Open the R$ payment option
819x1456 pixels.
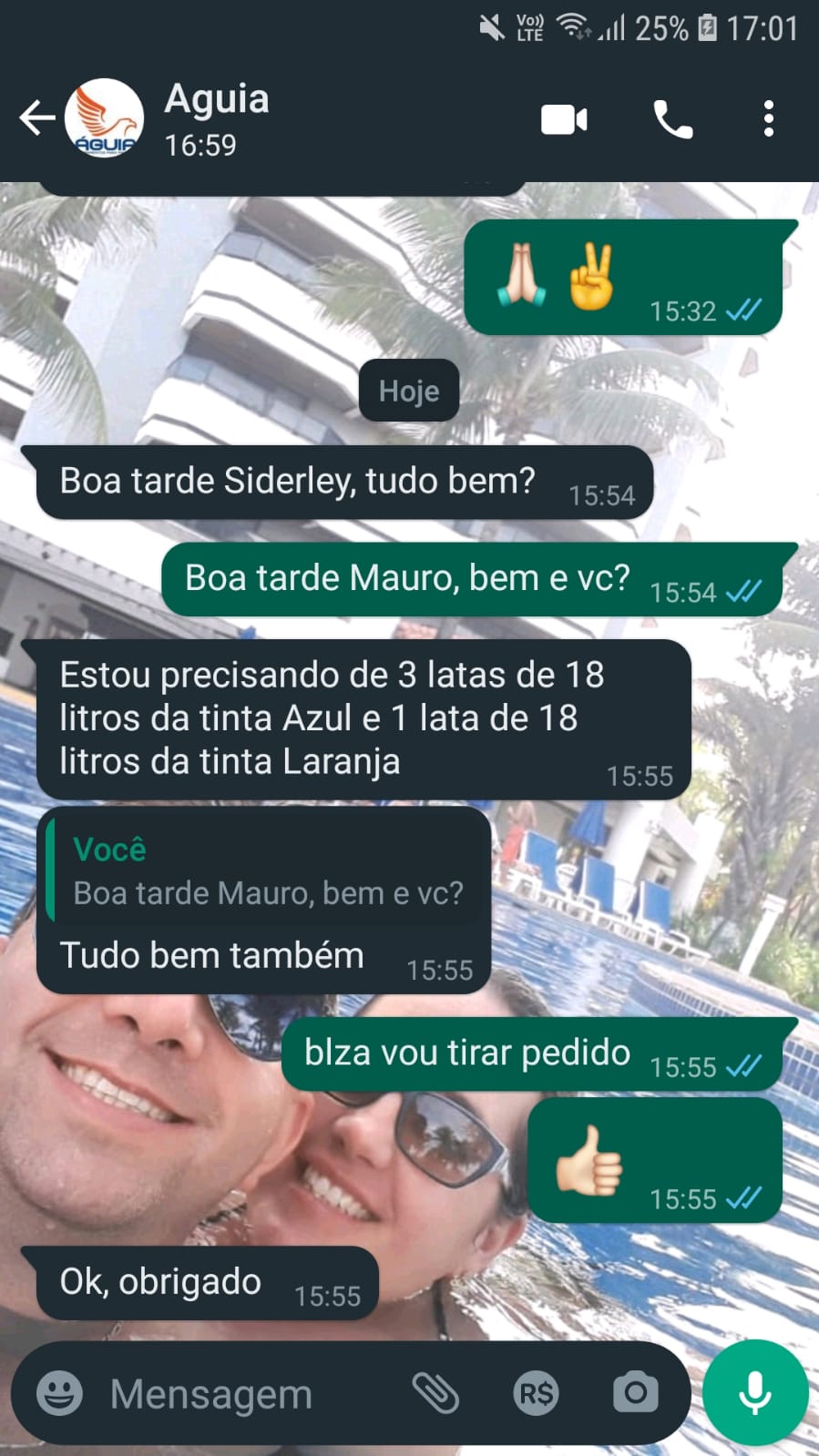(x=536, y=1393)
